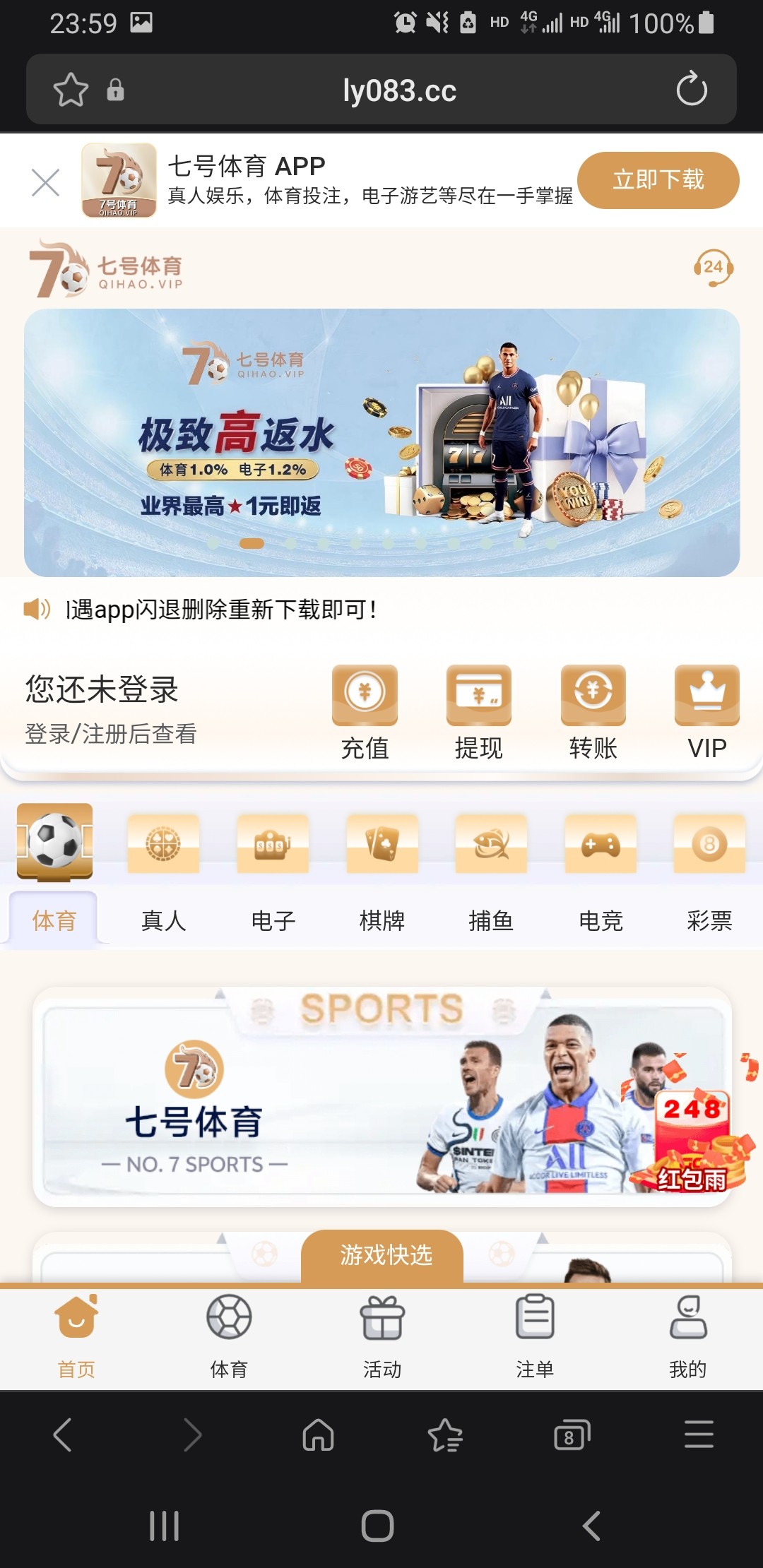The width and height of the screenshot is (763, 1568).
Task: Tap the bookmark star in the address bar
Action: tap(69, 90)
